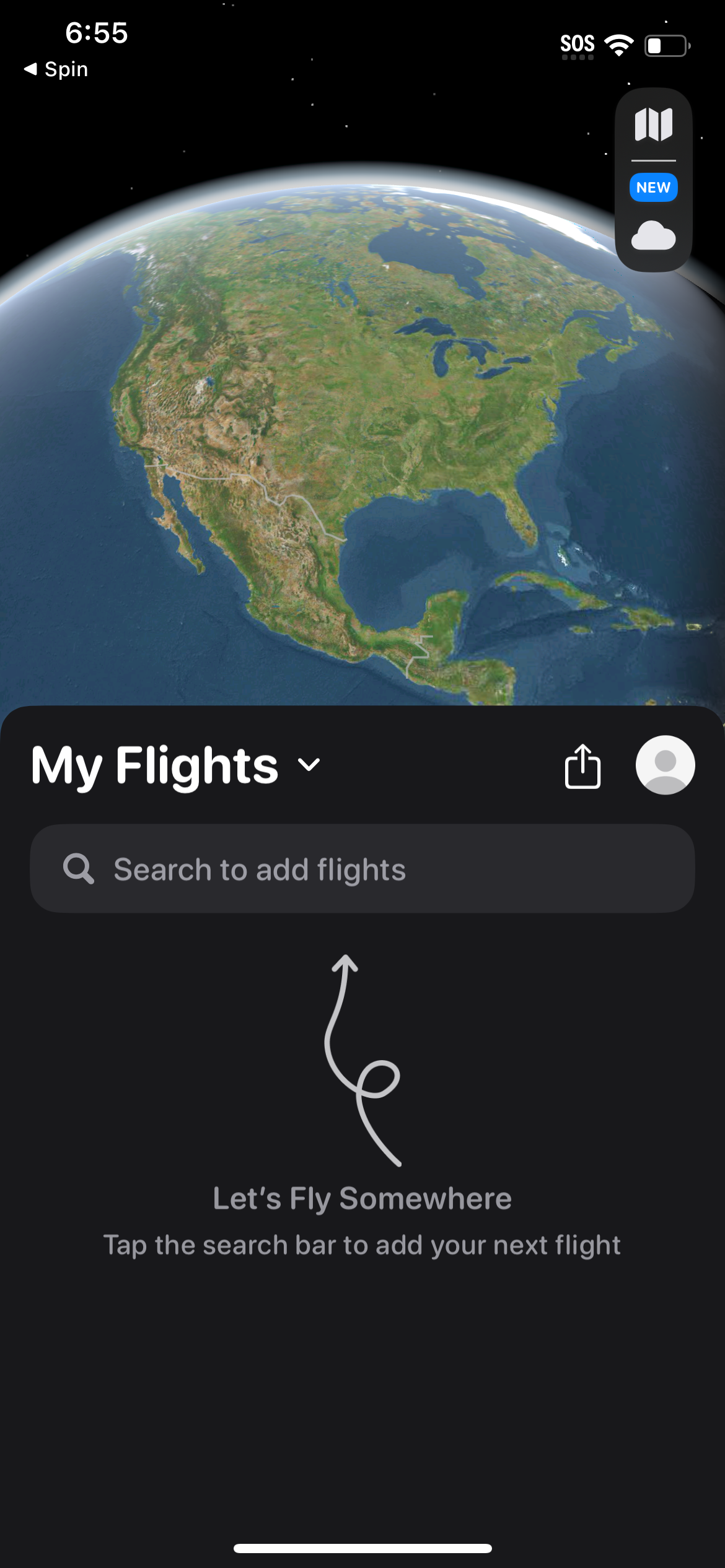
Task: Toggle satellite map mode via the map icon
Action: click(x=654, y=126)
